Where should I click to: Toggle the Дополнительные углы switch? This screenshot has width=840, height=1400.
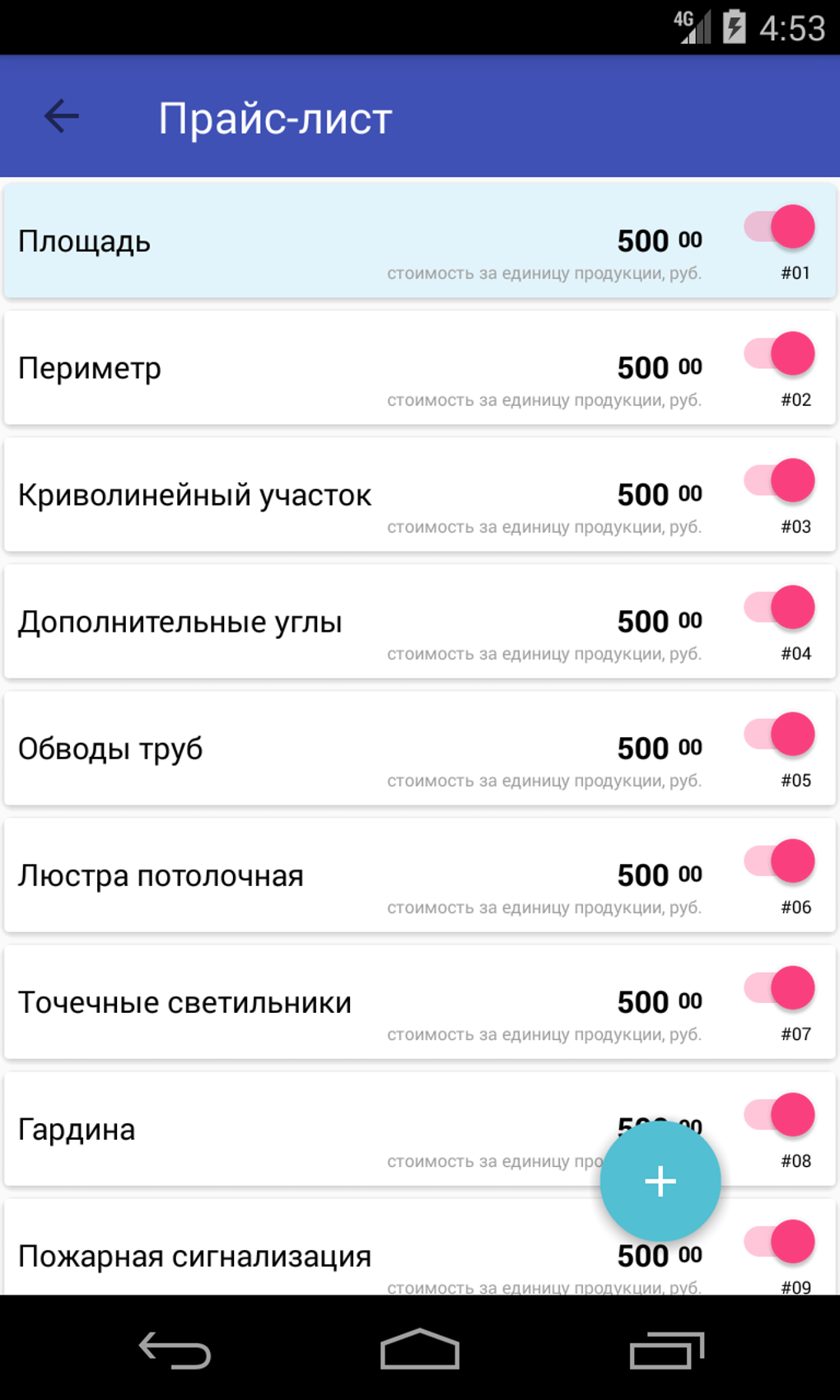pyautogui.click(x=779, y=608)
